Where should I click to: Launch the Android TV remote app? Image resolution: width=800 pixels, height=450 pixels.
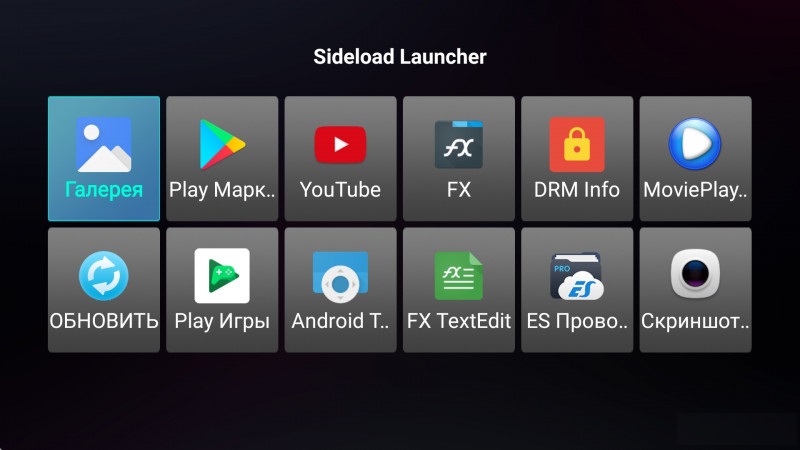tap(340, 290)
